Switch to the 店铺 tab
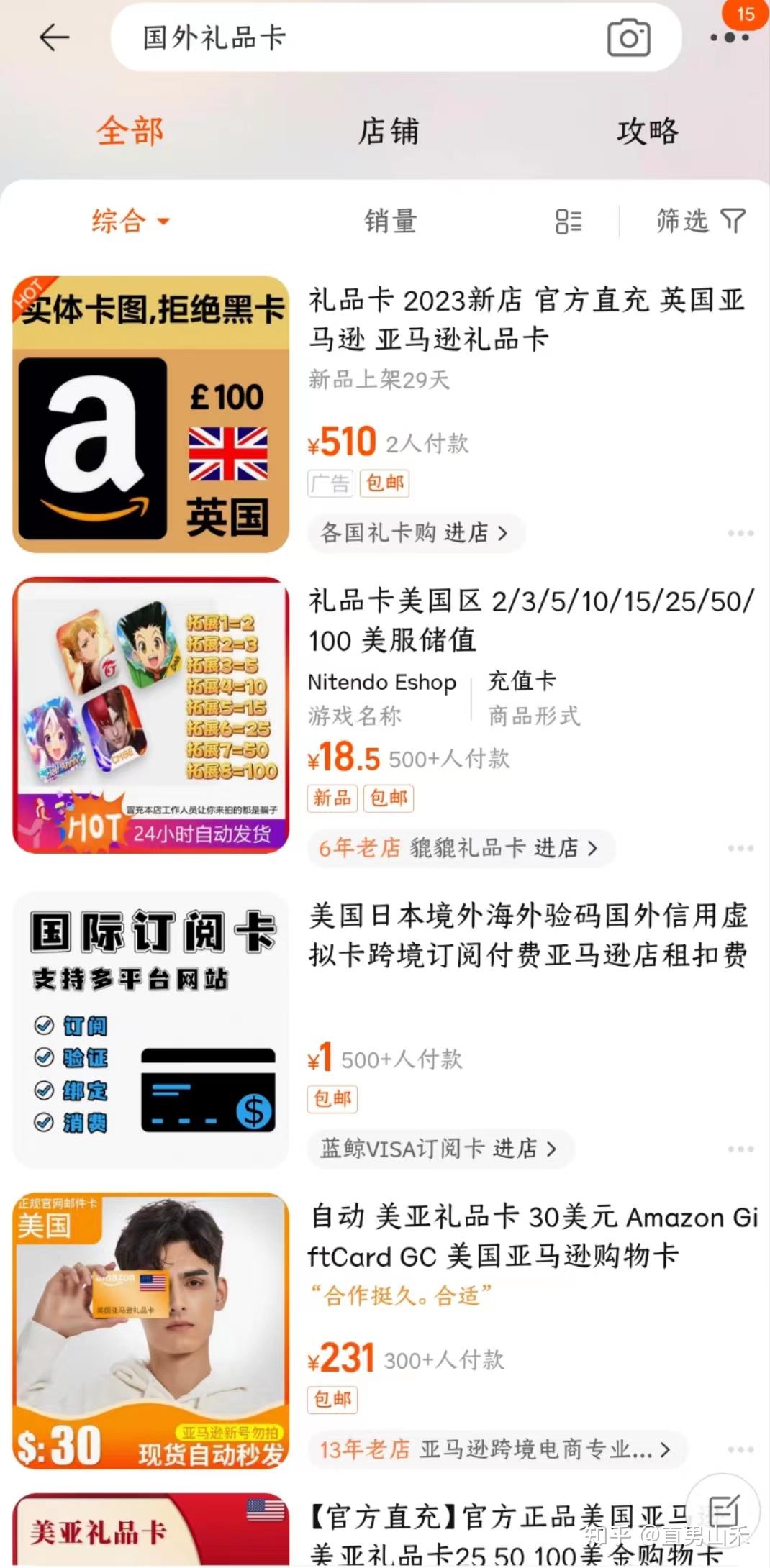Viewport: 770px width, 1568px height. [388, 132]
